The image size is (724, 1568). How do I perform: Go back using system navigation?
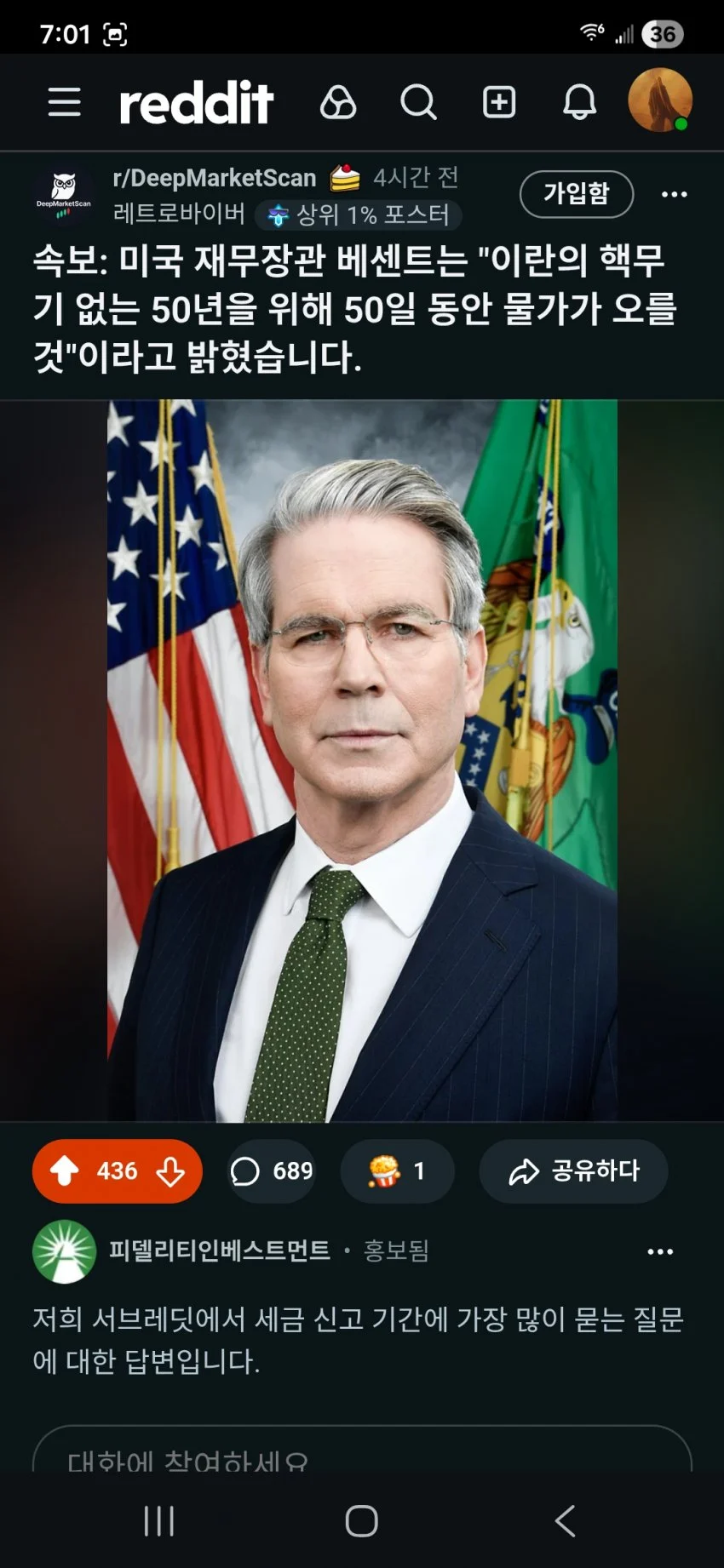pos(565,1520)
